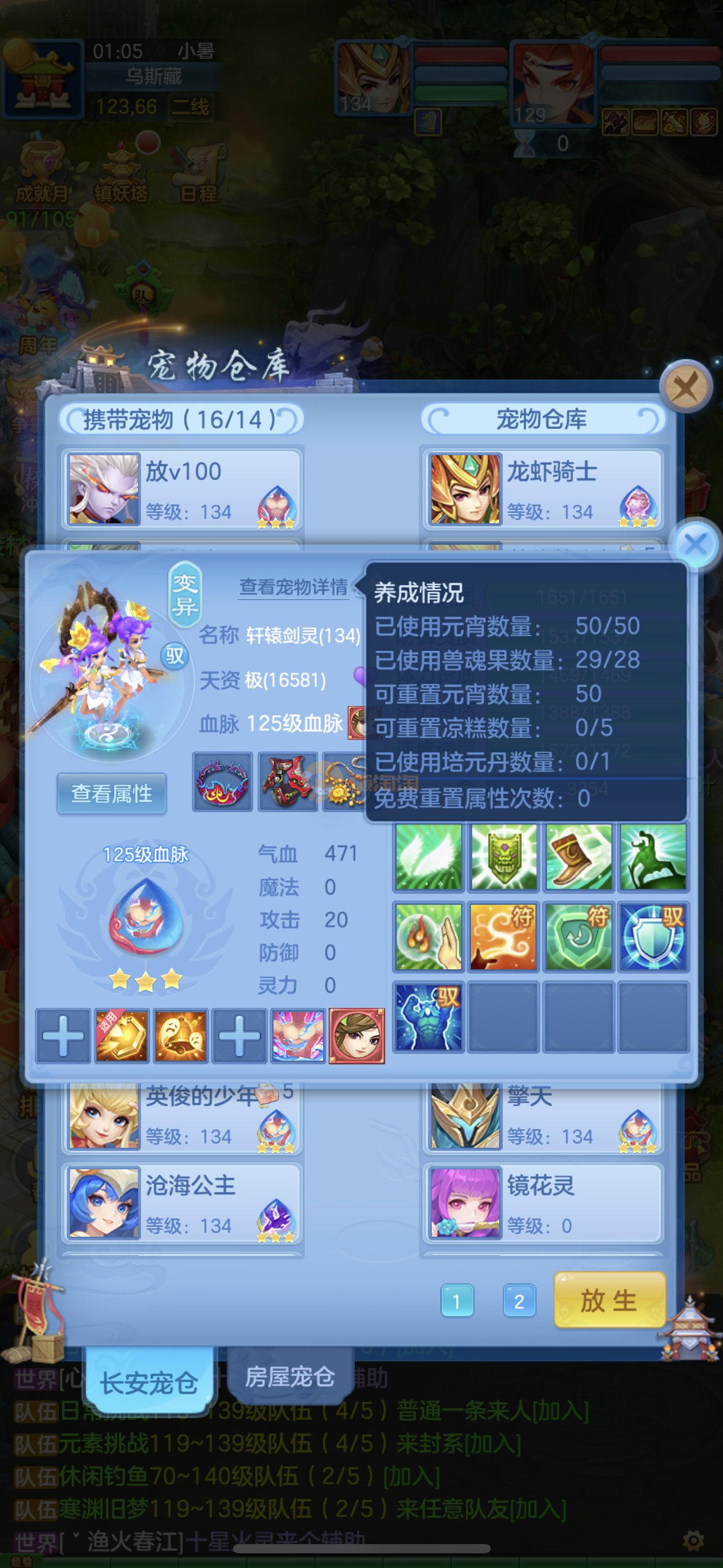Tap the 查看属性 button
723x1568 pixels.
point(112,793)
